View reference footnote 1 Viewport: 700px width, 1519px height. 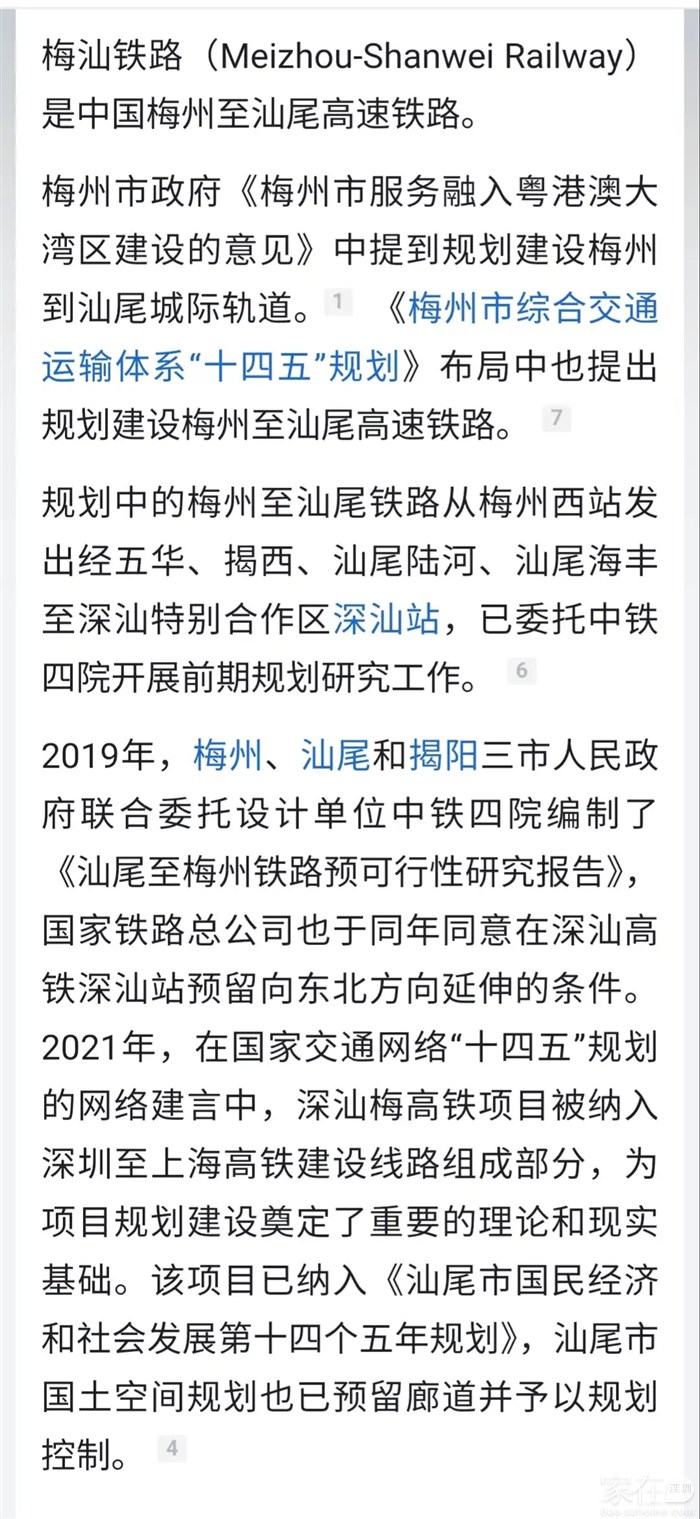(339, 302)
